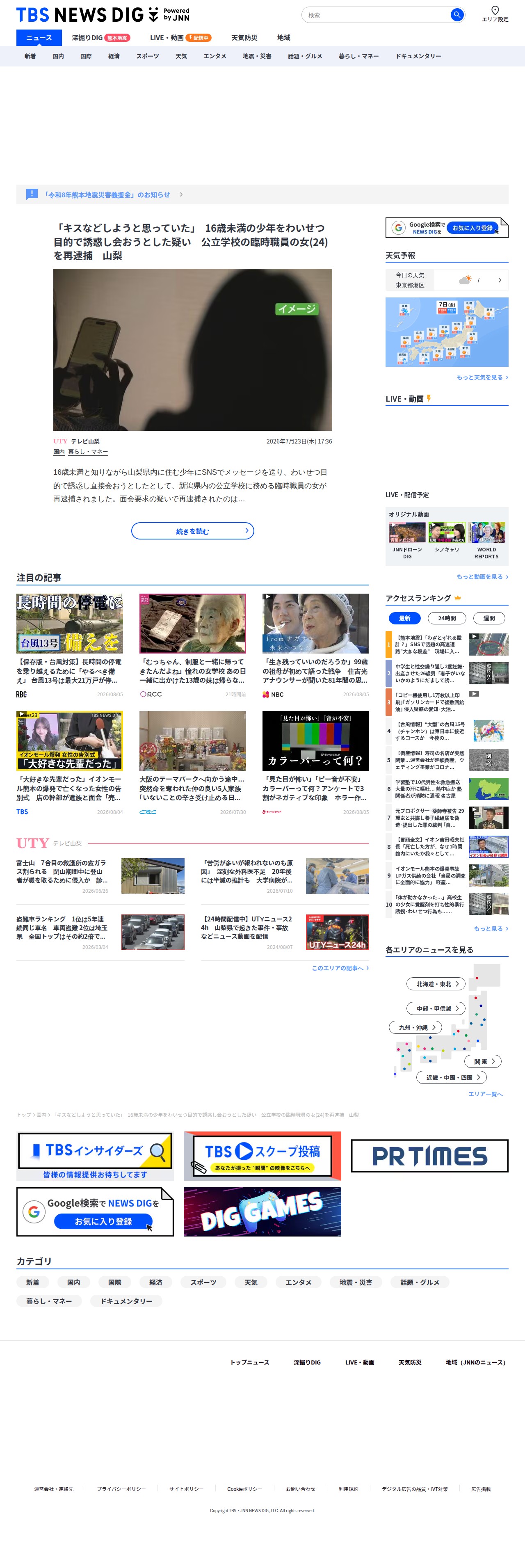Screen dimensions: 525x1568
Task: Register favorite via お気に入り登録 banner at top
Action: (447, 228)
